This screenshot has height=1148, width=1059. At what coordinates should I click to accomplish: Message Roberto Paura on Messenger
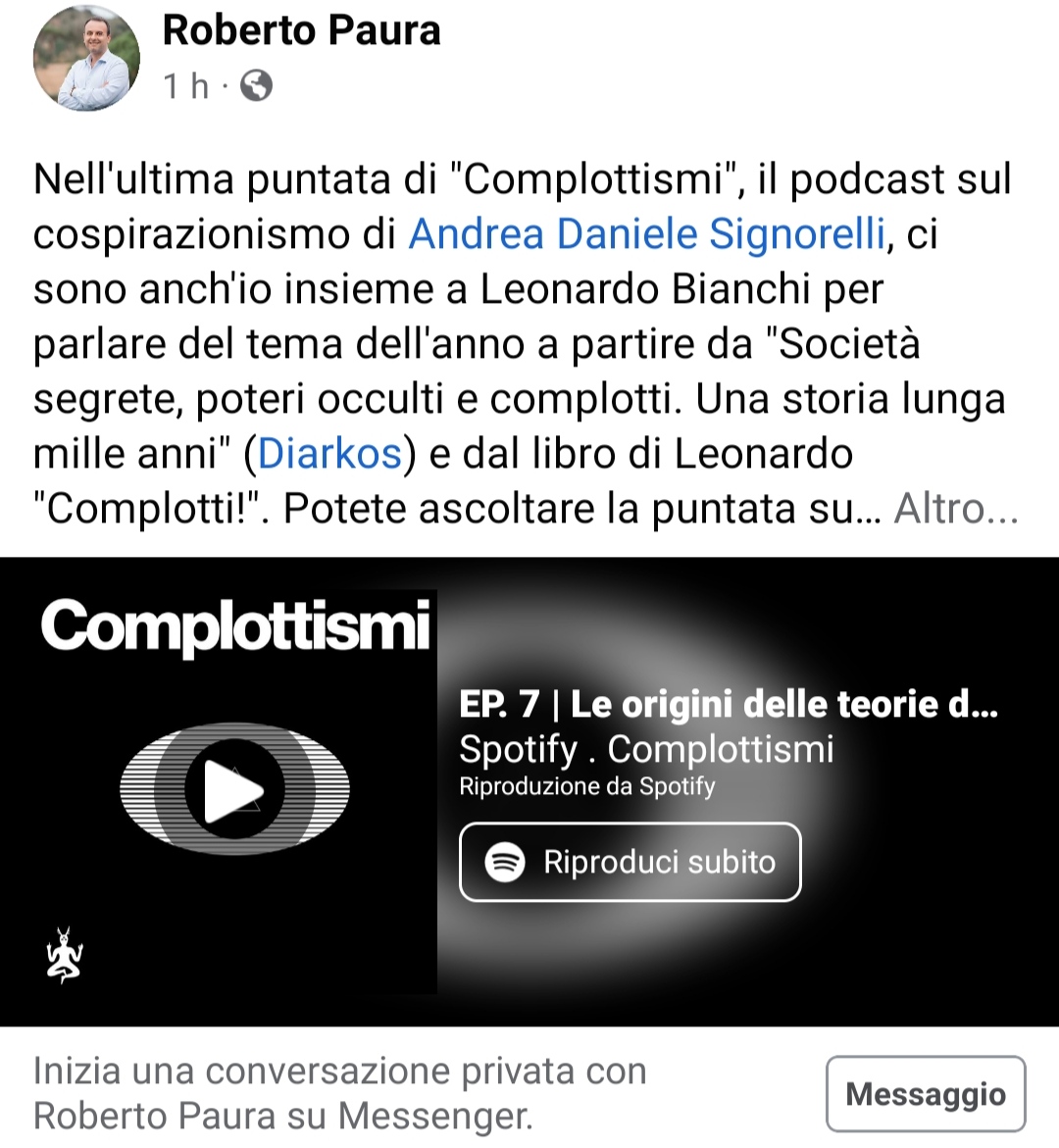click(x=925, y=1094)
